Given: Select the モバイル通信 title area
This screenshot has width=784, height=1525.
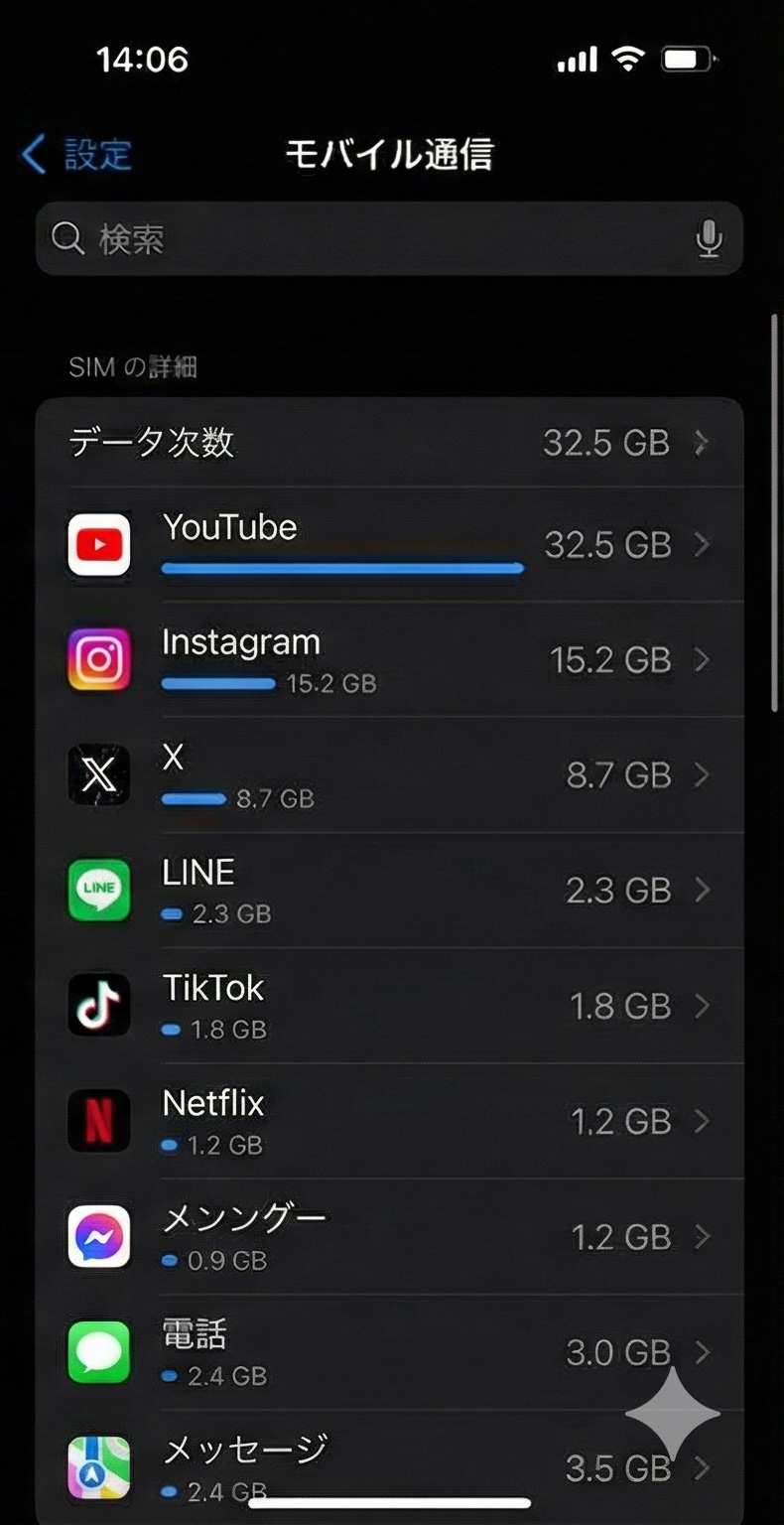Looking at the screenshot, I should click(391, 155).
